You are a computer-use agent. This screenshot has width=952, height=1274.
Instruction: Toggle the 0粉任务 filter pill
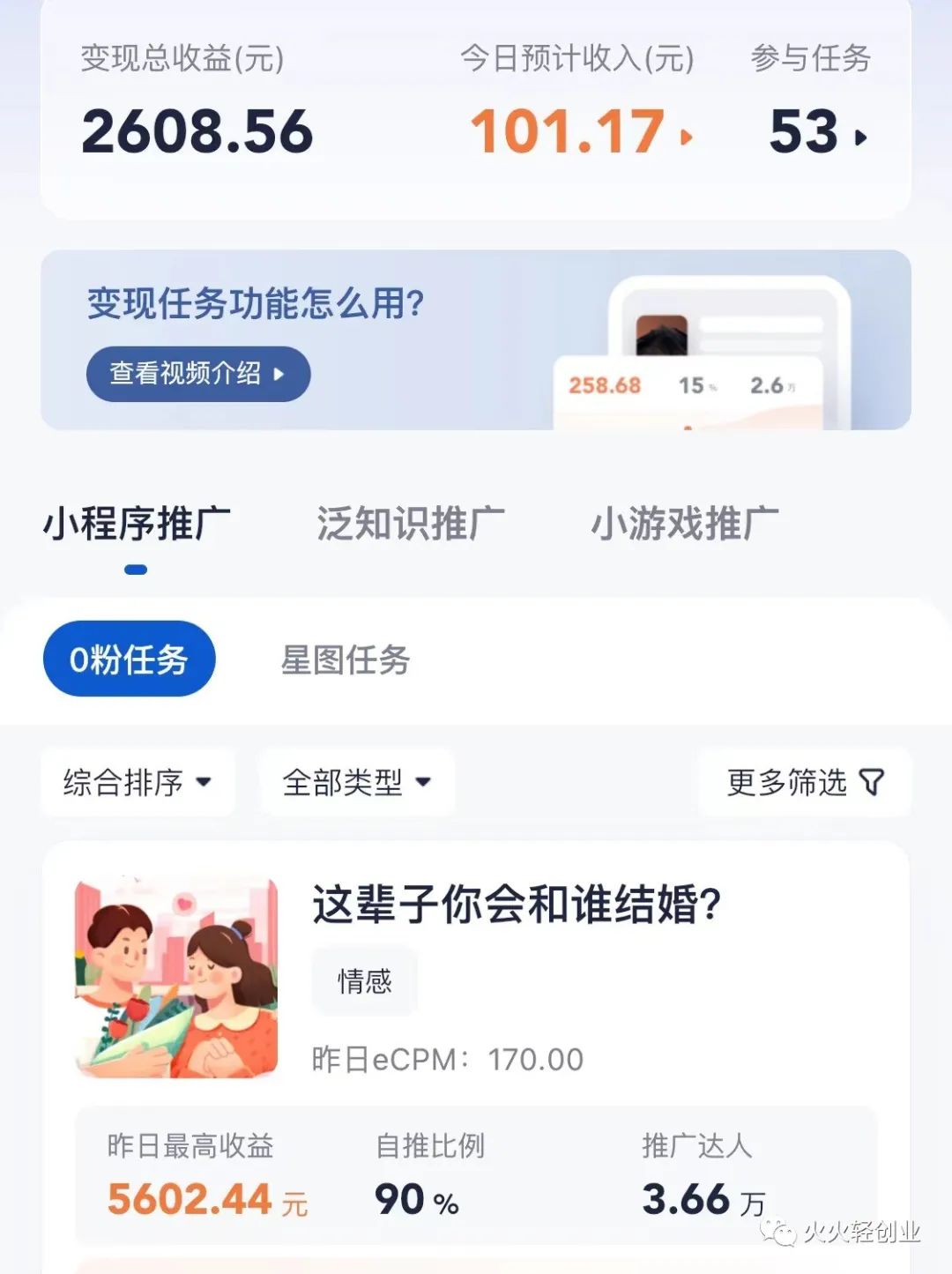[128, 659]
